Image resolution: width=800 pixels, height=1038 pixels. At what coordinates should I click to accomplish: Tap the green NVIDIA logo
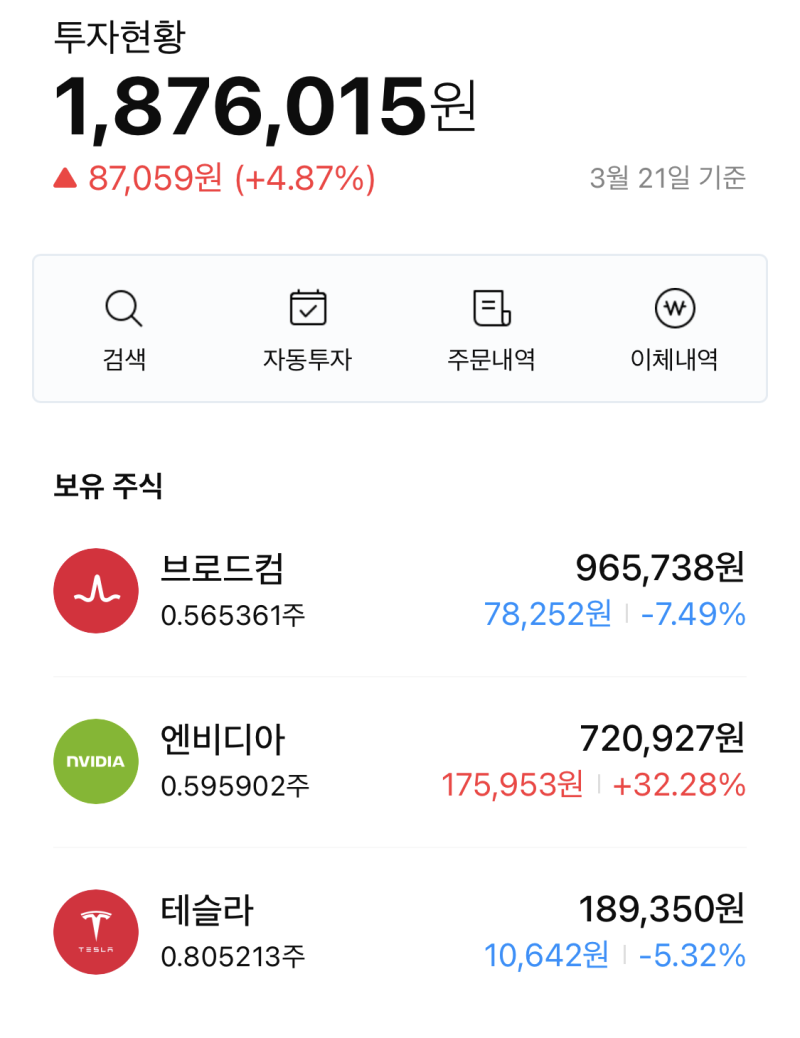point(95,761)
